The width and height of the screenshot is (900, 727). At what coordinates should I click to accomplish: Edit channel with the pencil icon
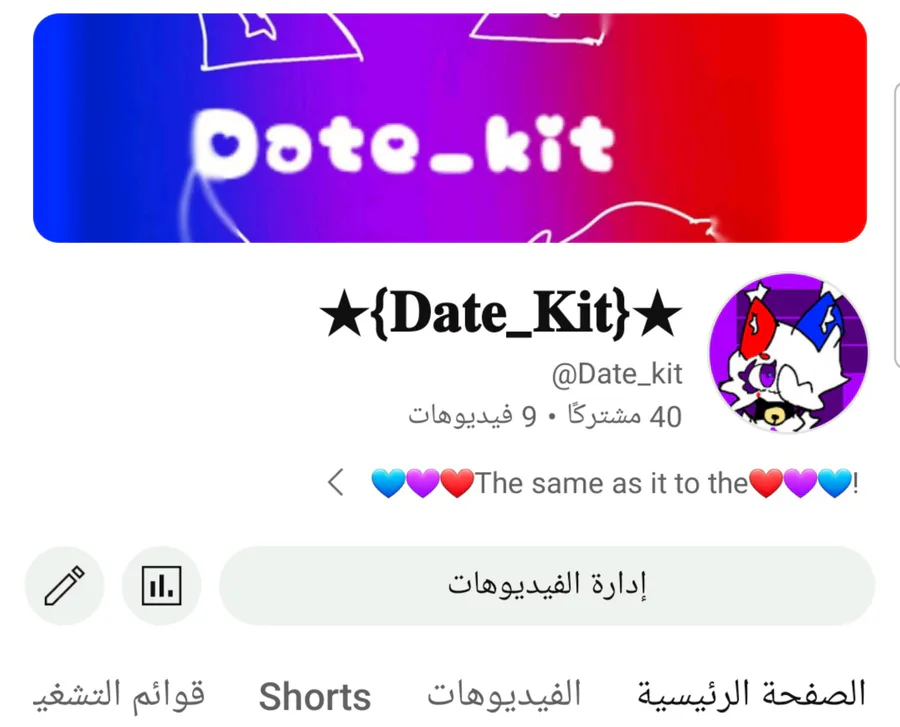point(64,585)
